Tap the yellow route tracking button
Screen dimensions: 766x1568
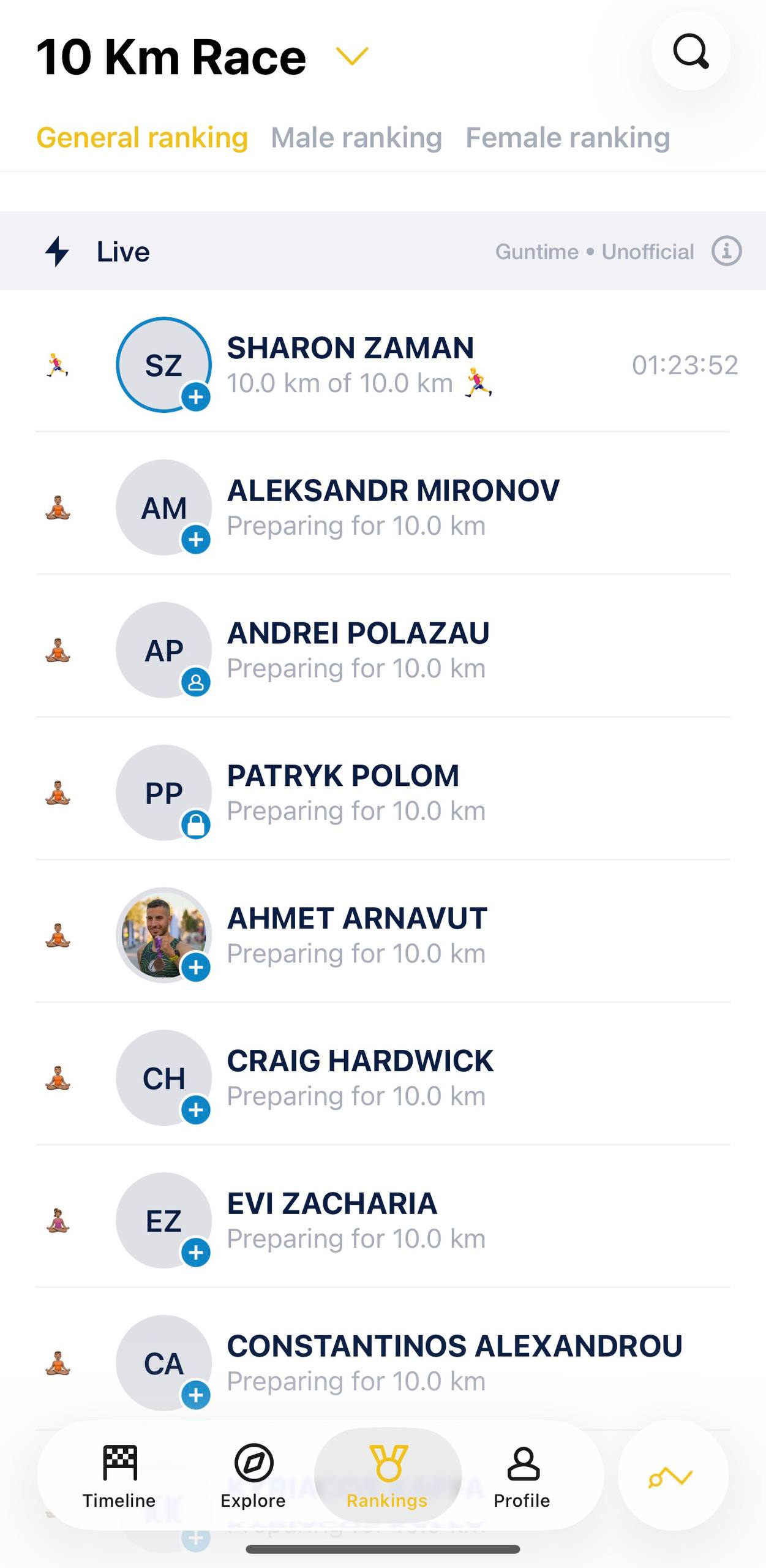click(x=672, y=1476)
